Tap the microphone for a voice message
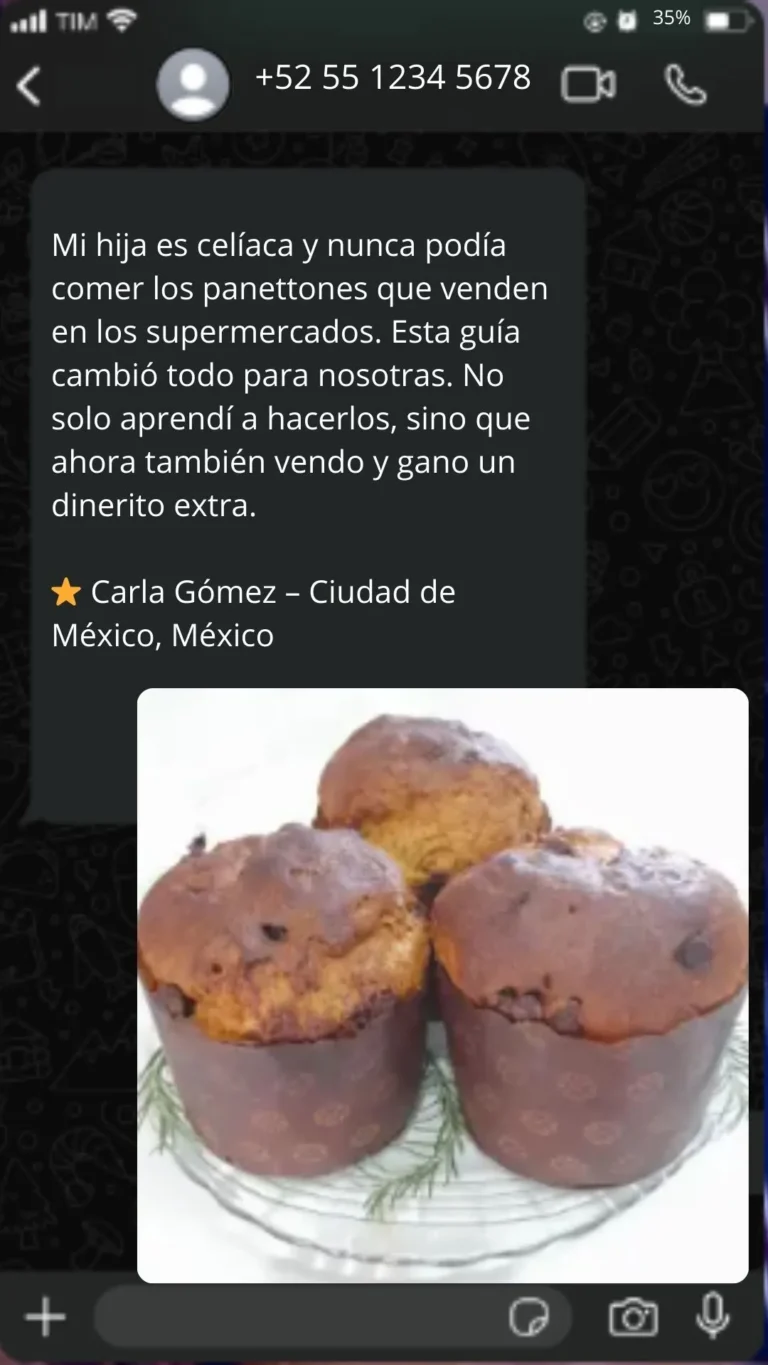 pos(712,1316)
